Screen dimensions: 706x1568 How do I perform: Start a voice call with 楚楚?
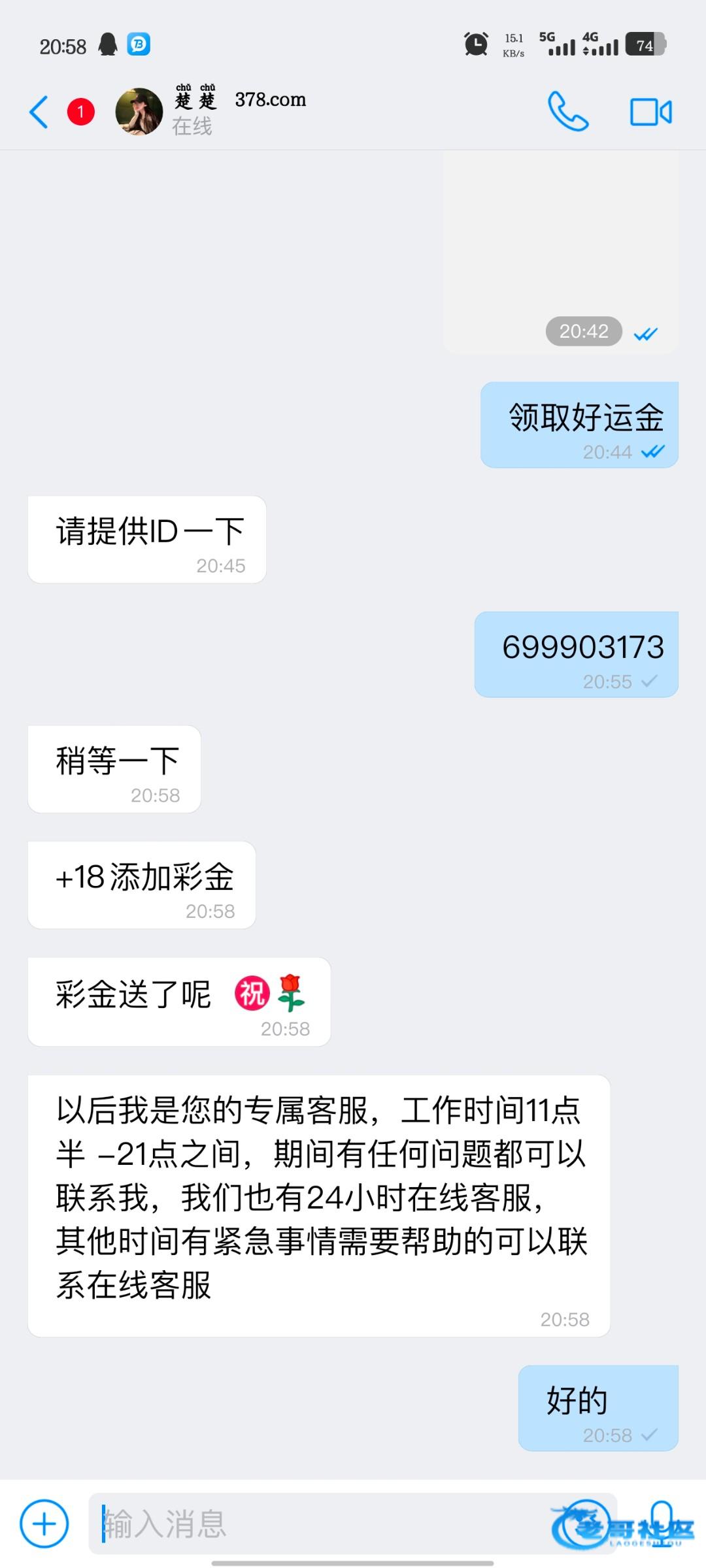click(567, 112)
